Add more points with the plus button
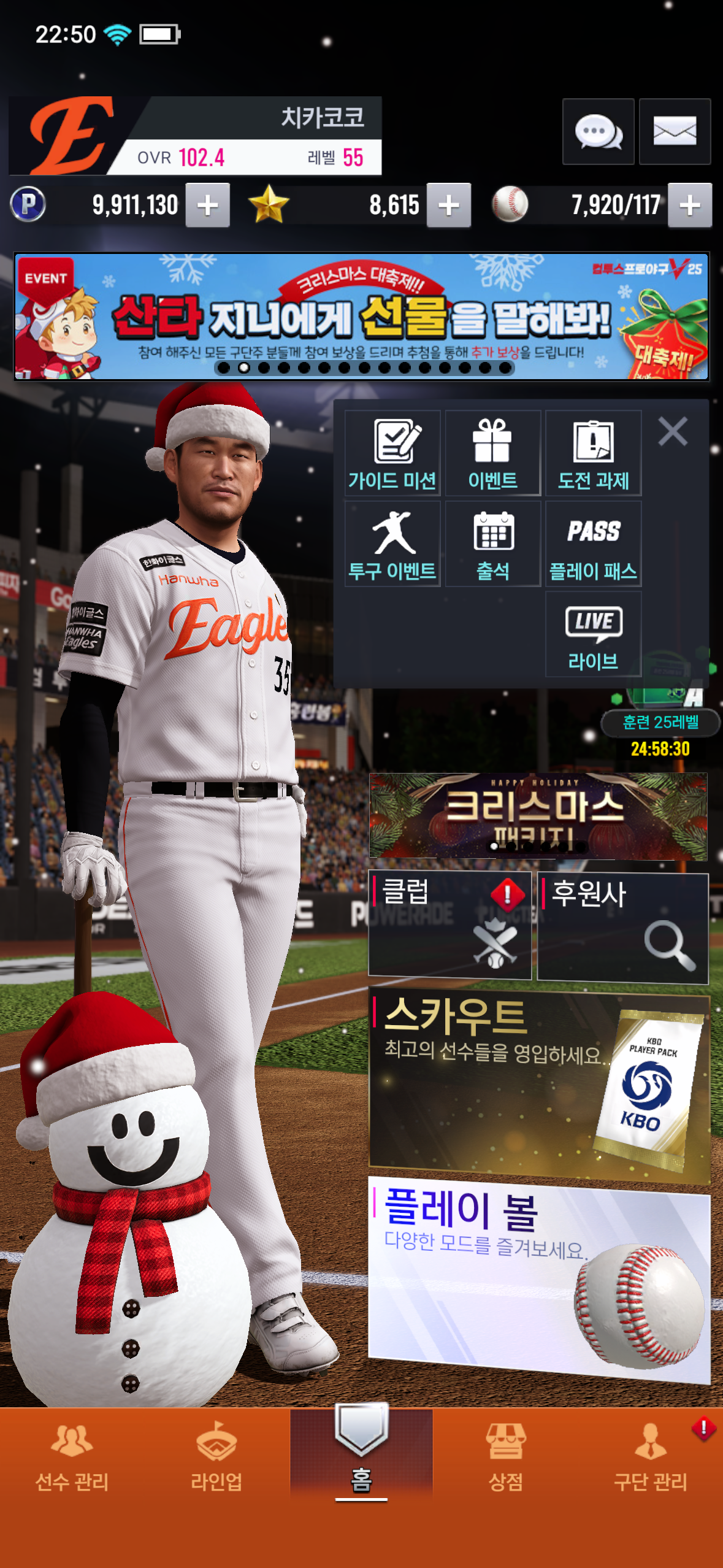723x1568 pixels. click(x=208, y=205)
